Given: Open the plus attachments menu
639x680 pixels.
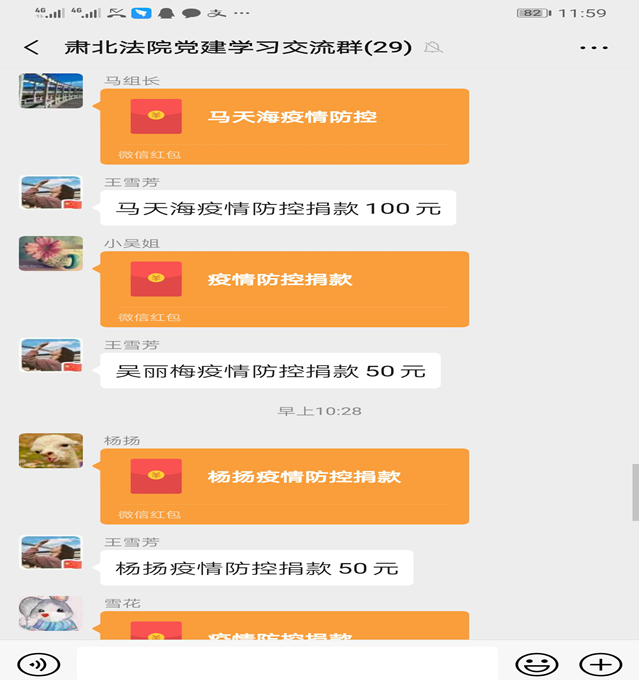Looking at the screenshot, I should (600, 664).
